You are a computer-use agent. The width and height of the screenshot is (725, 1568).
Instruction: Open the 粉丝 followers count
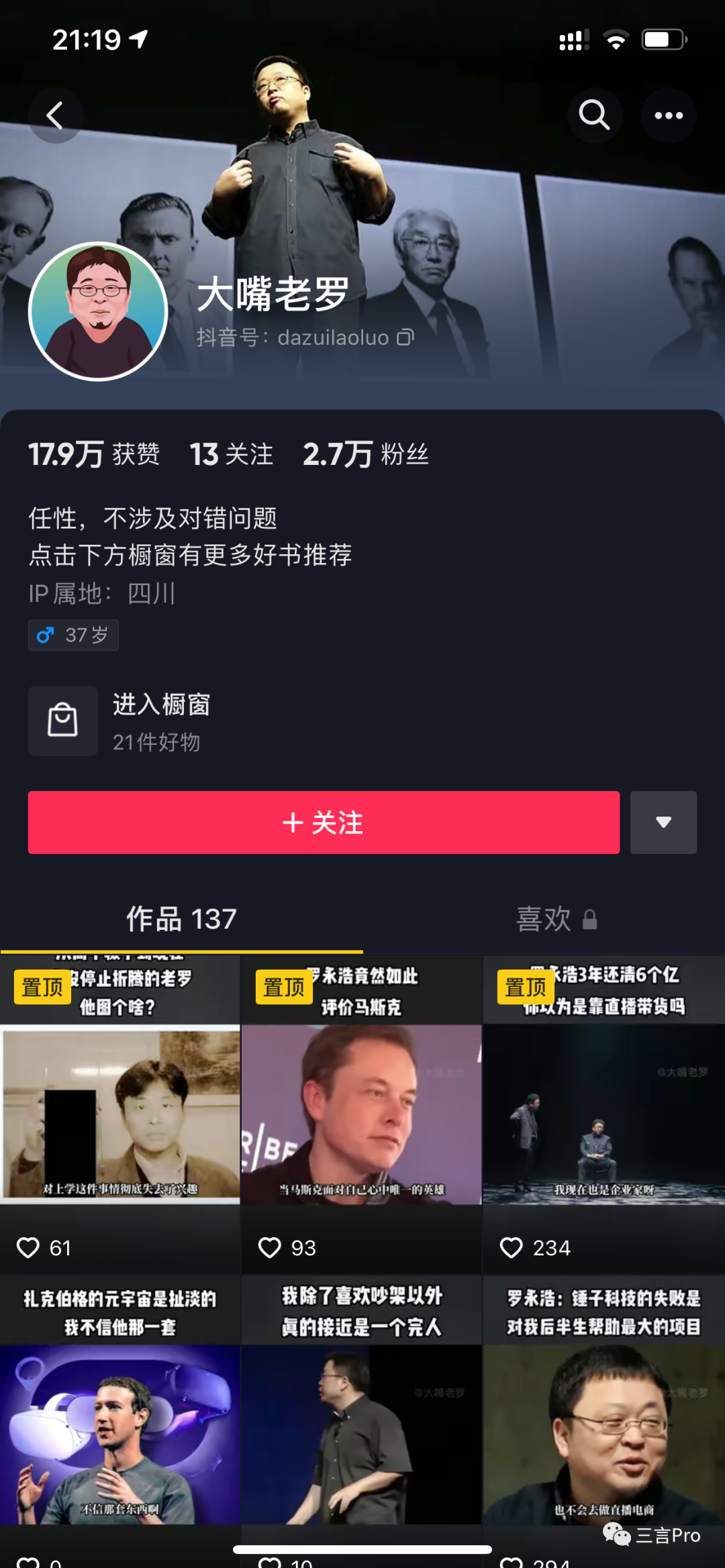[366, 454]
